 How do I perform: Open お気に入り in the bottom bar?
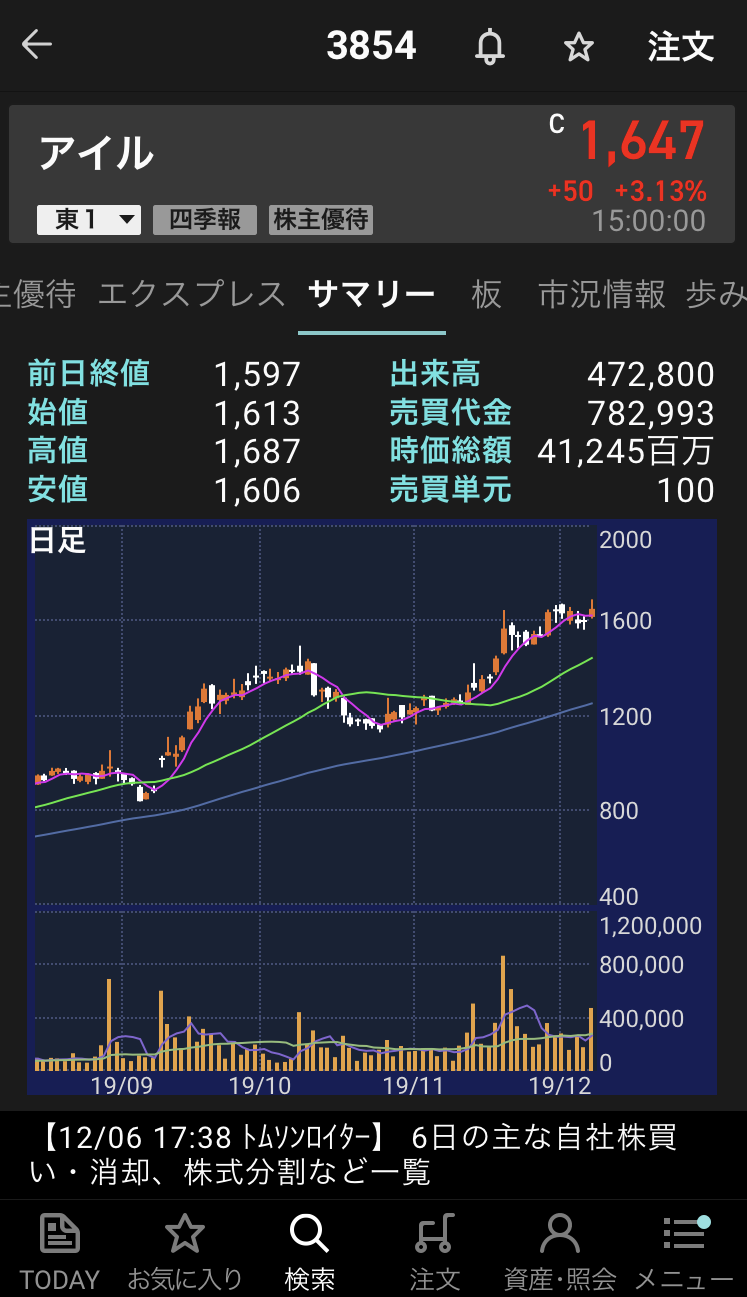pyautogui.click(x=185, y=1250)
